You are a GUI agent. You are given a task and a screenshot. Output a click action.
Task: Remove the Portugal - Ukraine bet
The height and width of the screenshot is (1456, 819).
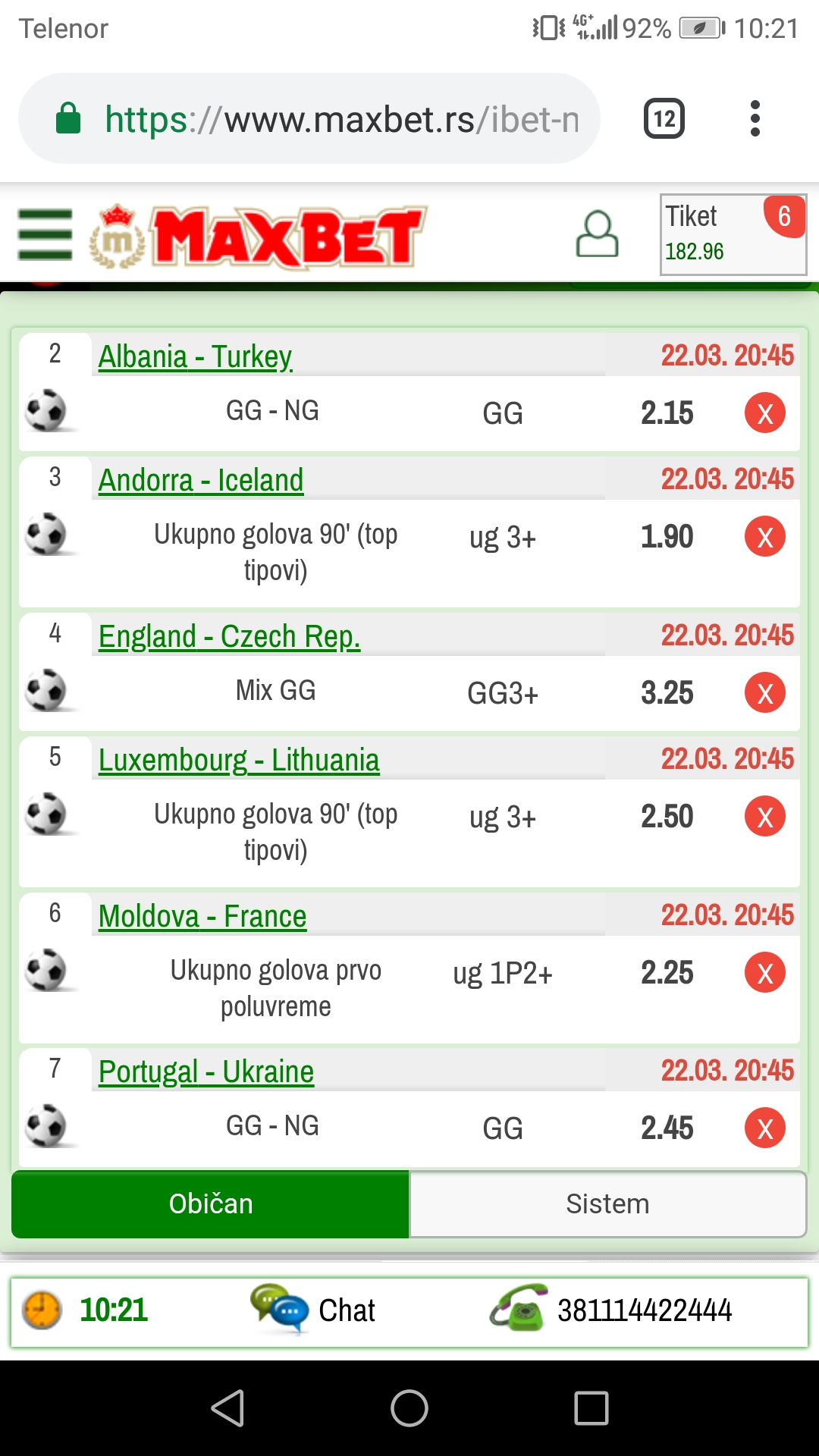764,1128
